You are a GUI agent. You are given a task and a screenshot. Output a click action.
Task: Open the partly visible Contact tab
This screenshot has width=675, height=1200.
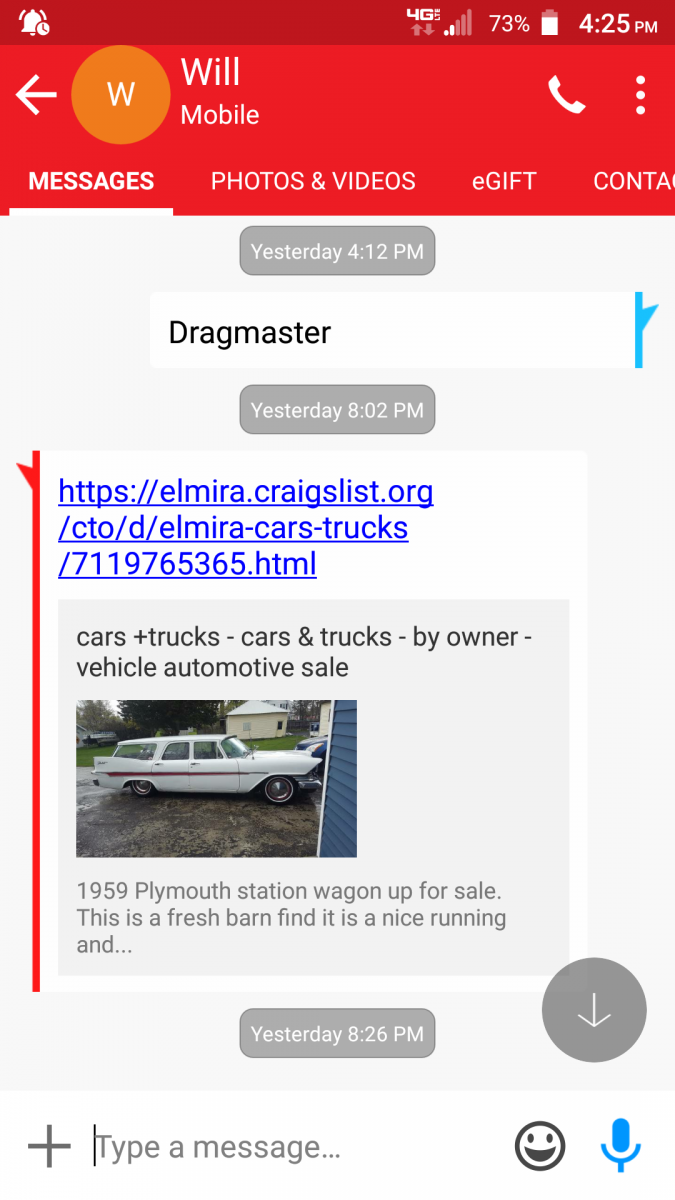pyautogui.click(x=633, y=181)
